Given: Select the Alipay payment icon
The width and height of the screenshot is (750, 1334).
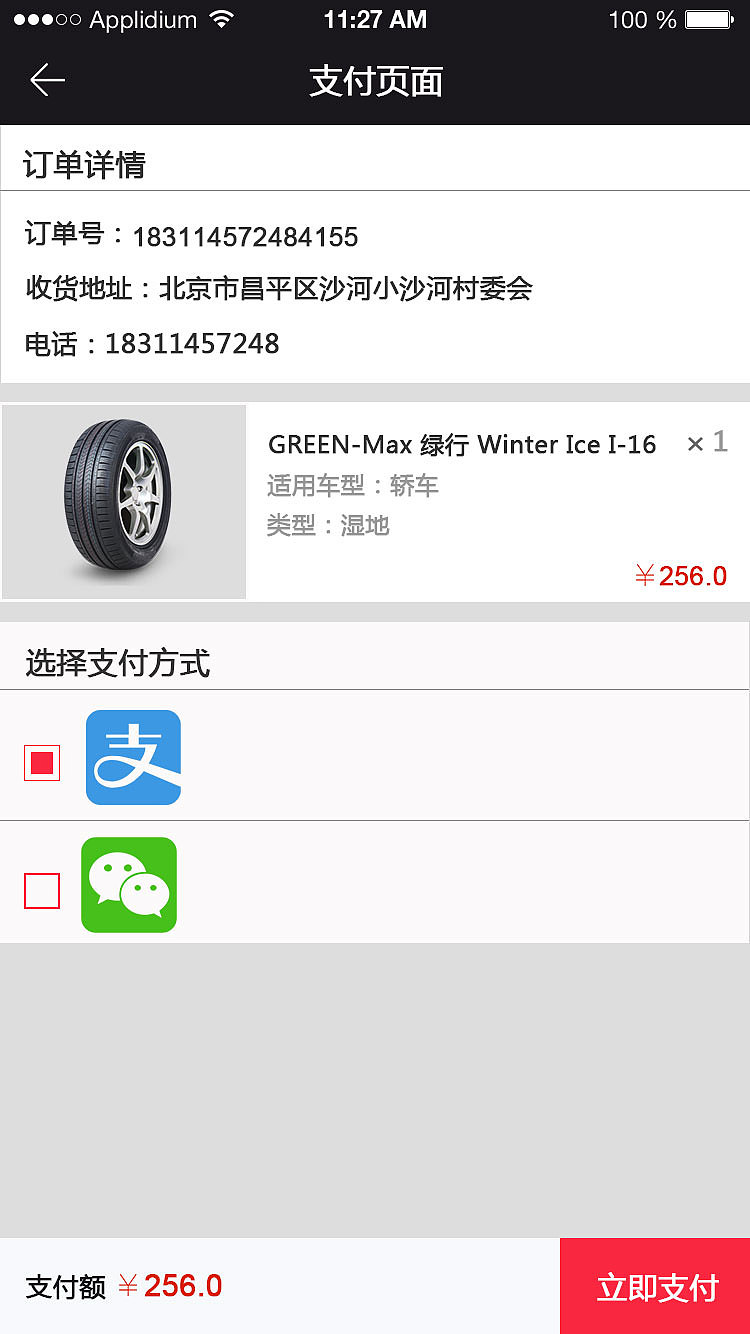Looking at the screenshot, I should coord(133,757).
